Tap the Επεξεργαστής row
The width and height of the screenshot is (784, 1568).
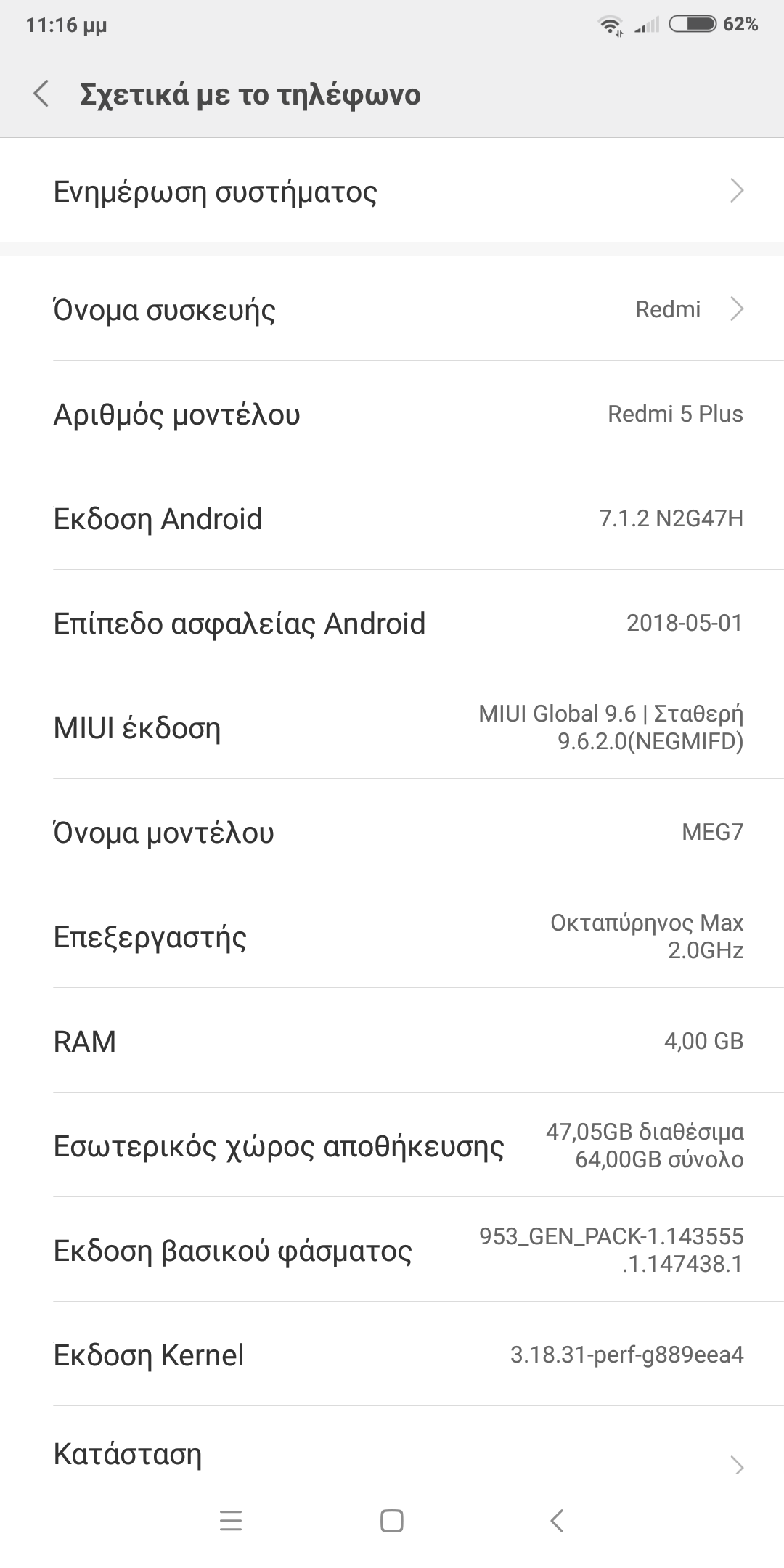click(392, 936)
